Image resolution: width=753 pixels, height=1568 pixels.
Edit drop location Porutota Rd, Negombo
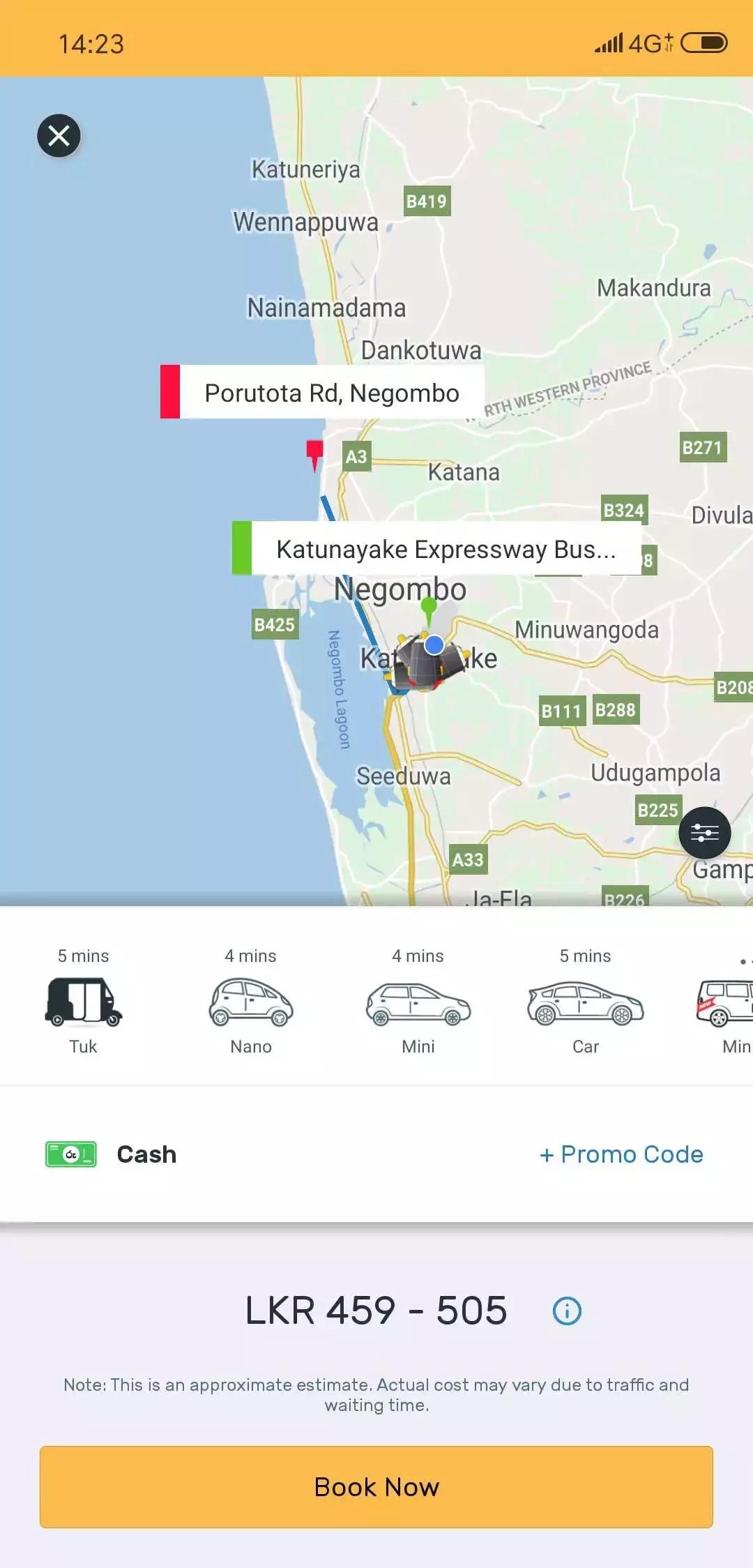(x=331, y=393)
